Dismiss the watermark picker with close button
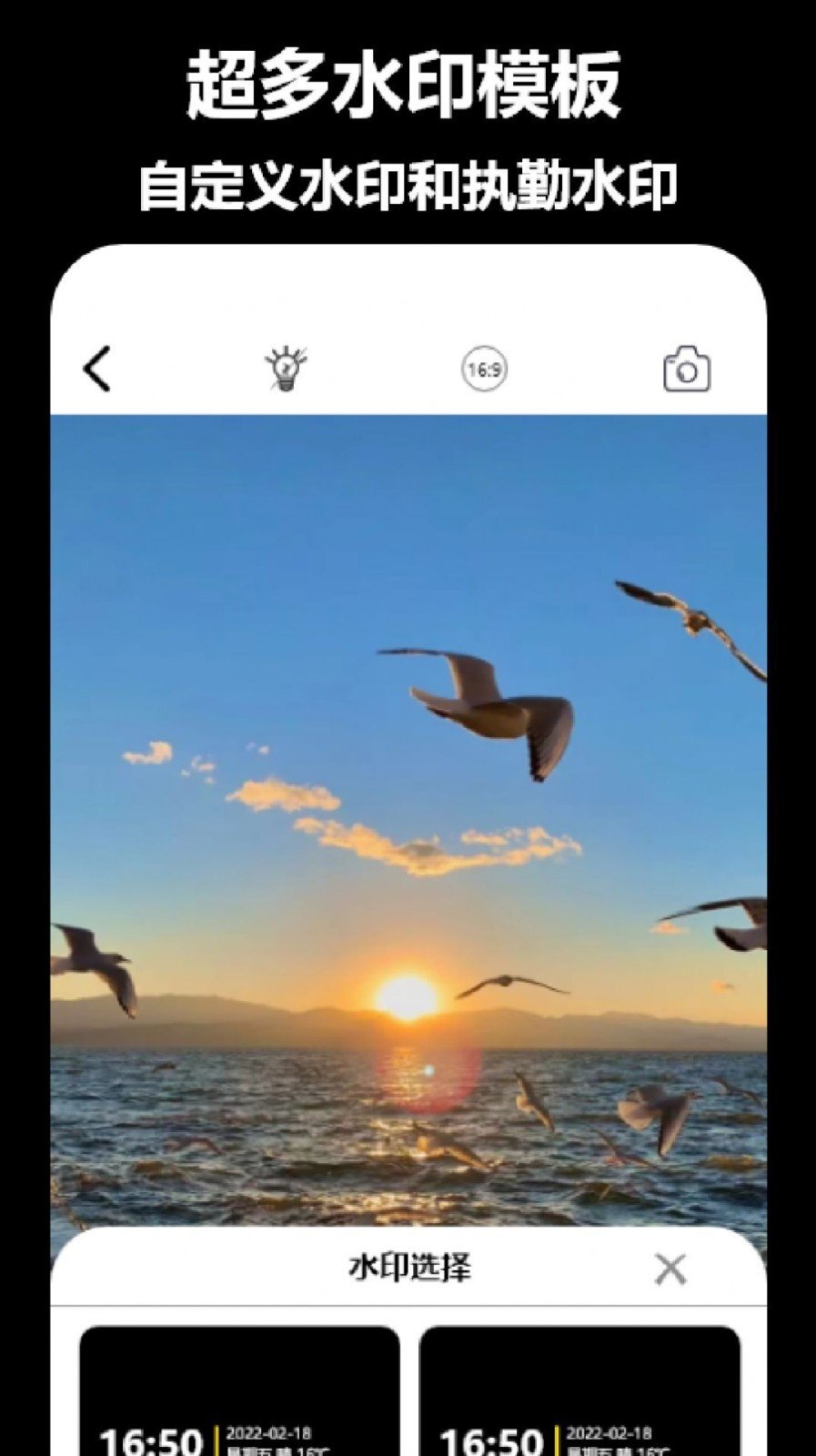The height and width of the screenshot is (1456, 816). (x=671, y=1268)
